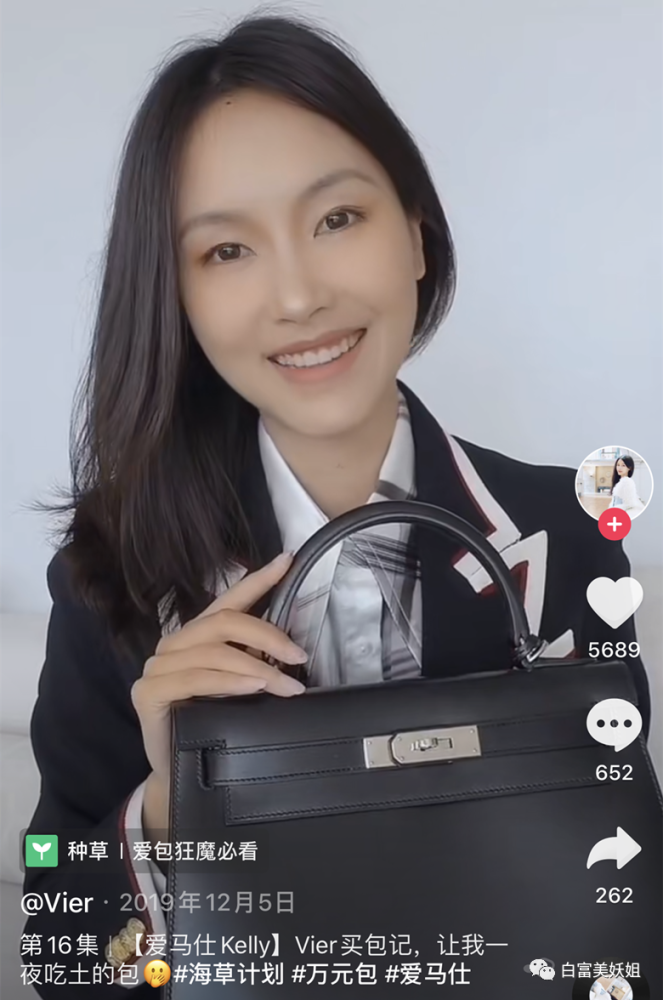The image size is (663, 1000).
Task: Open the 种草 爱包狂魔必看 tag
Action: point(142,851)
